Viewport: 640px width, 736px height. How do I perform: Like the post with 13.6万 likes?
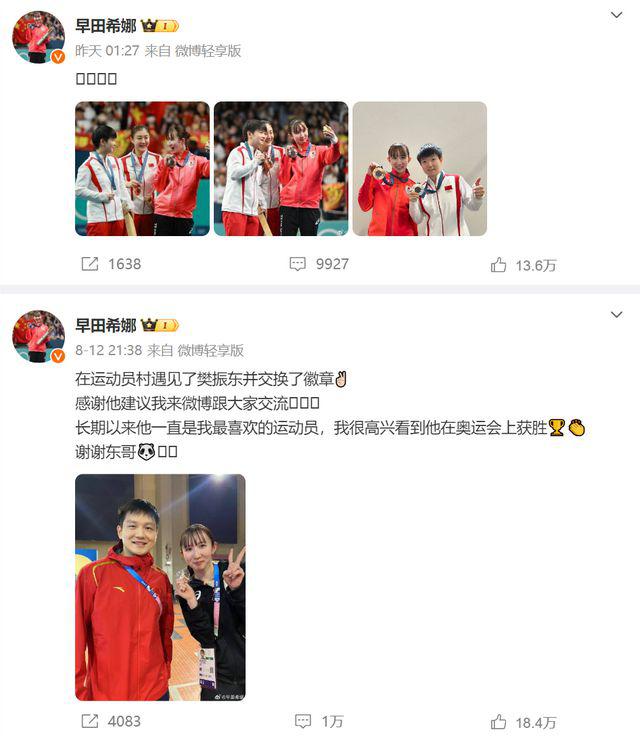pyautogui.click(x=522, y=264)
